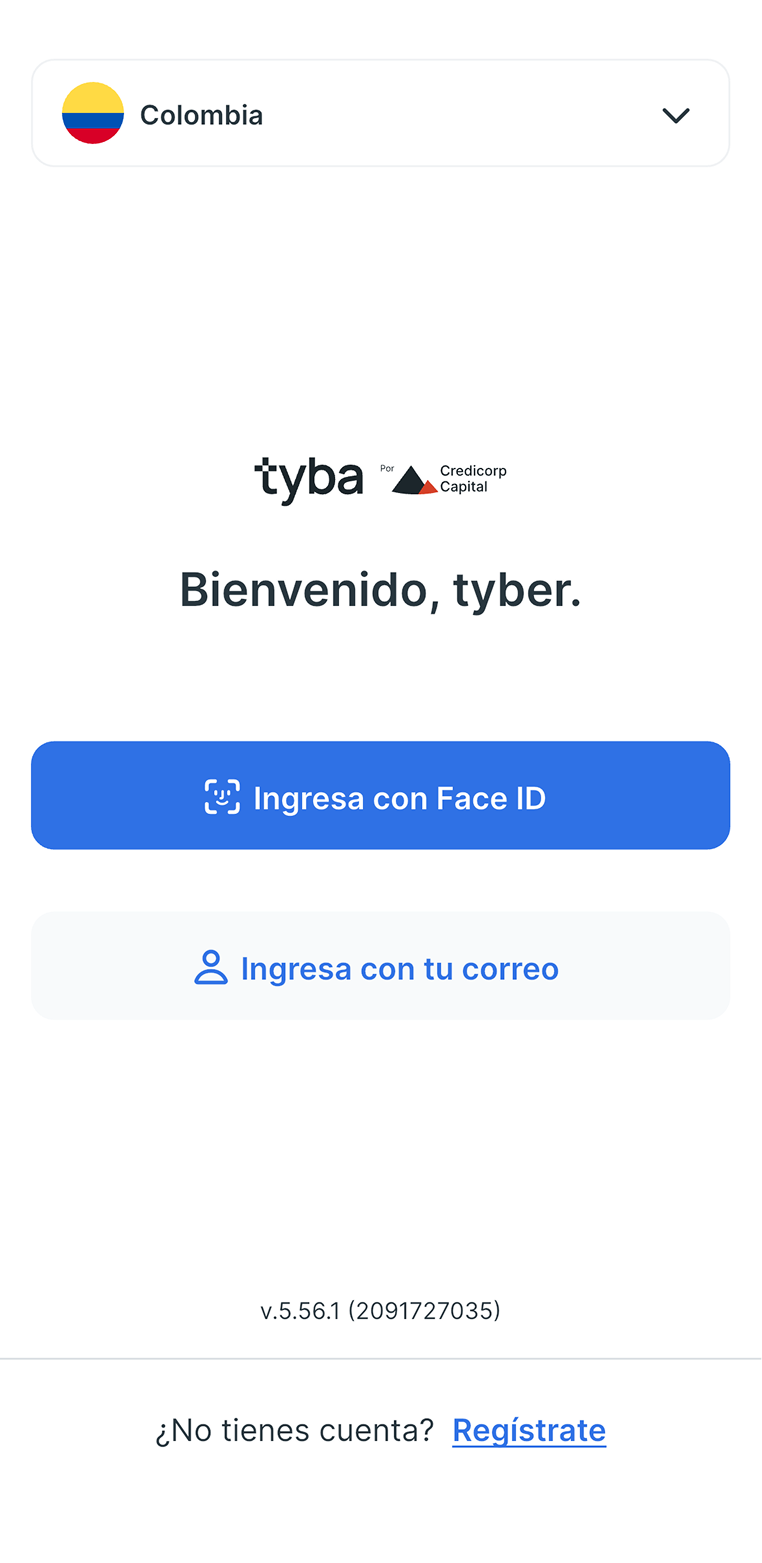This screenshot has height=1563, width=762.
Task: Log in with Face ID
Action: 380,796
